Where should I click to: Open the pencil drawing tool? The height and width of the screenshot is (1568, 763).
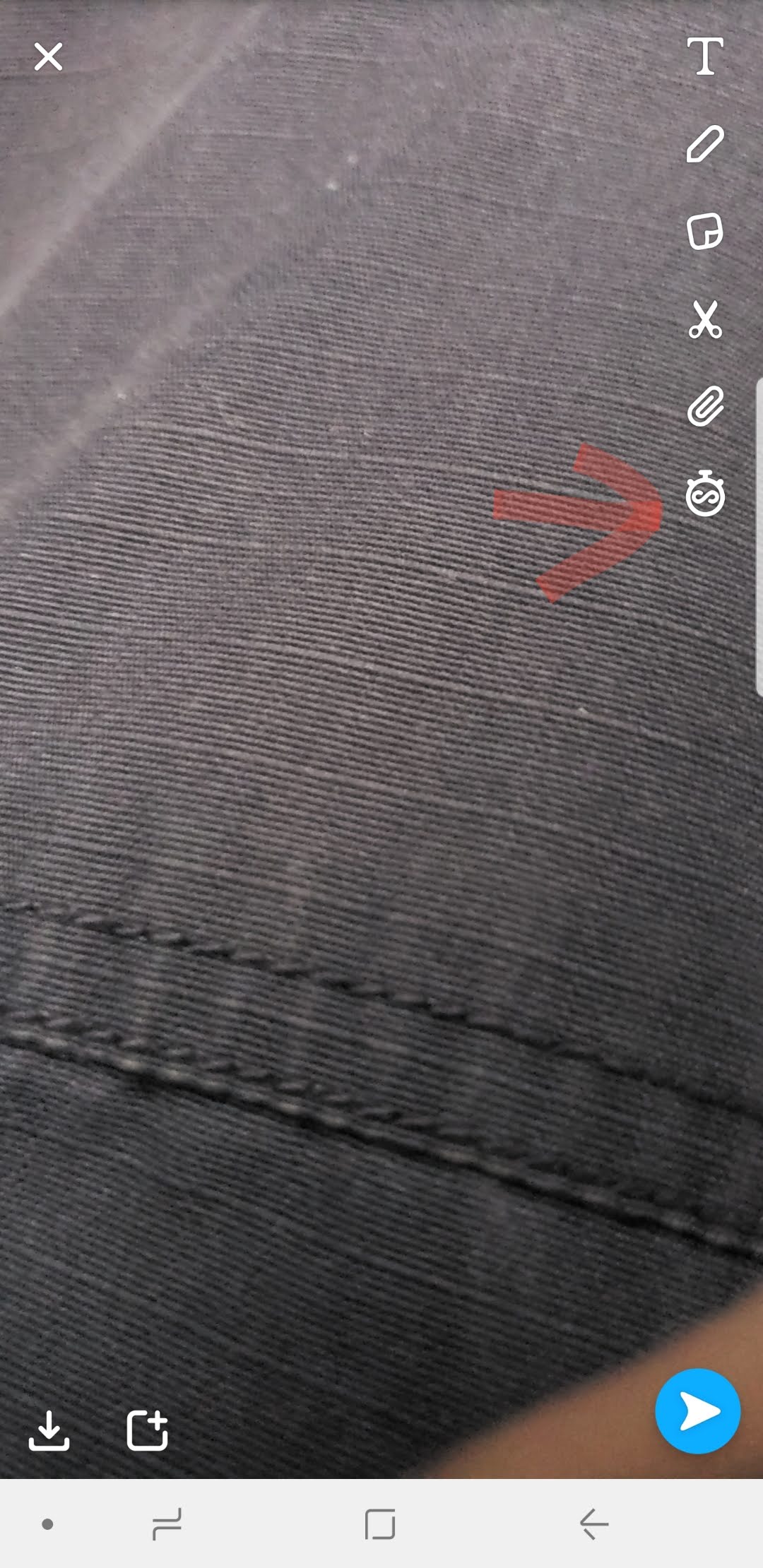click(x=705, y=144)
